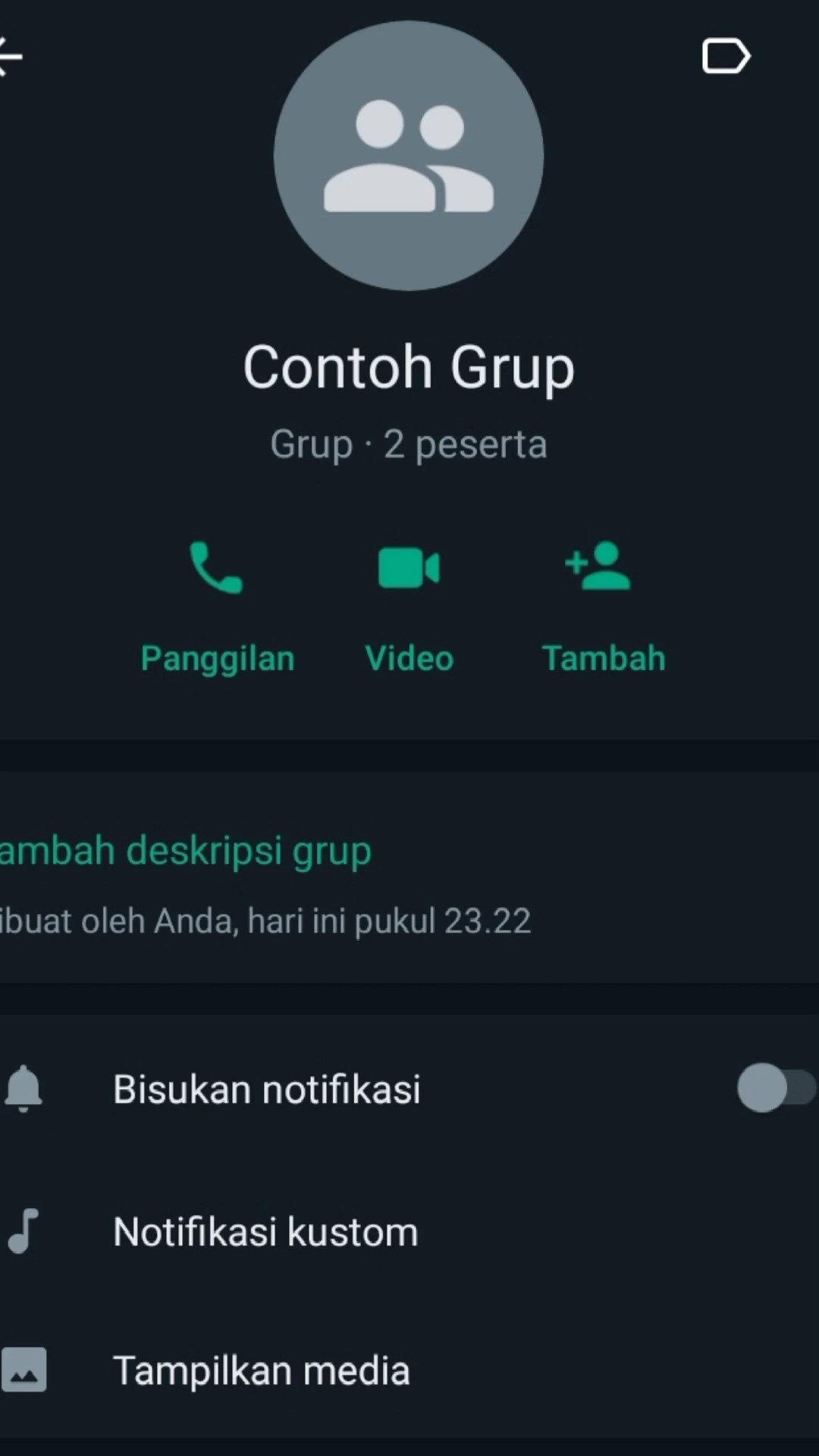This screenshot has height=1456, width=819.
Task: Add participants with the Tambah button
Action: click(x=603, y=607)
